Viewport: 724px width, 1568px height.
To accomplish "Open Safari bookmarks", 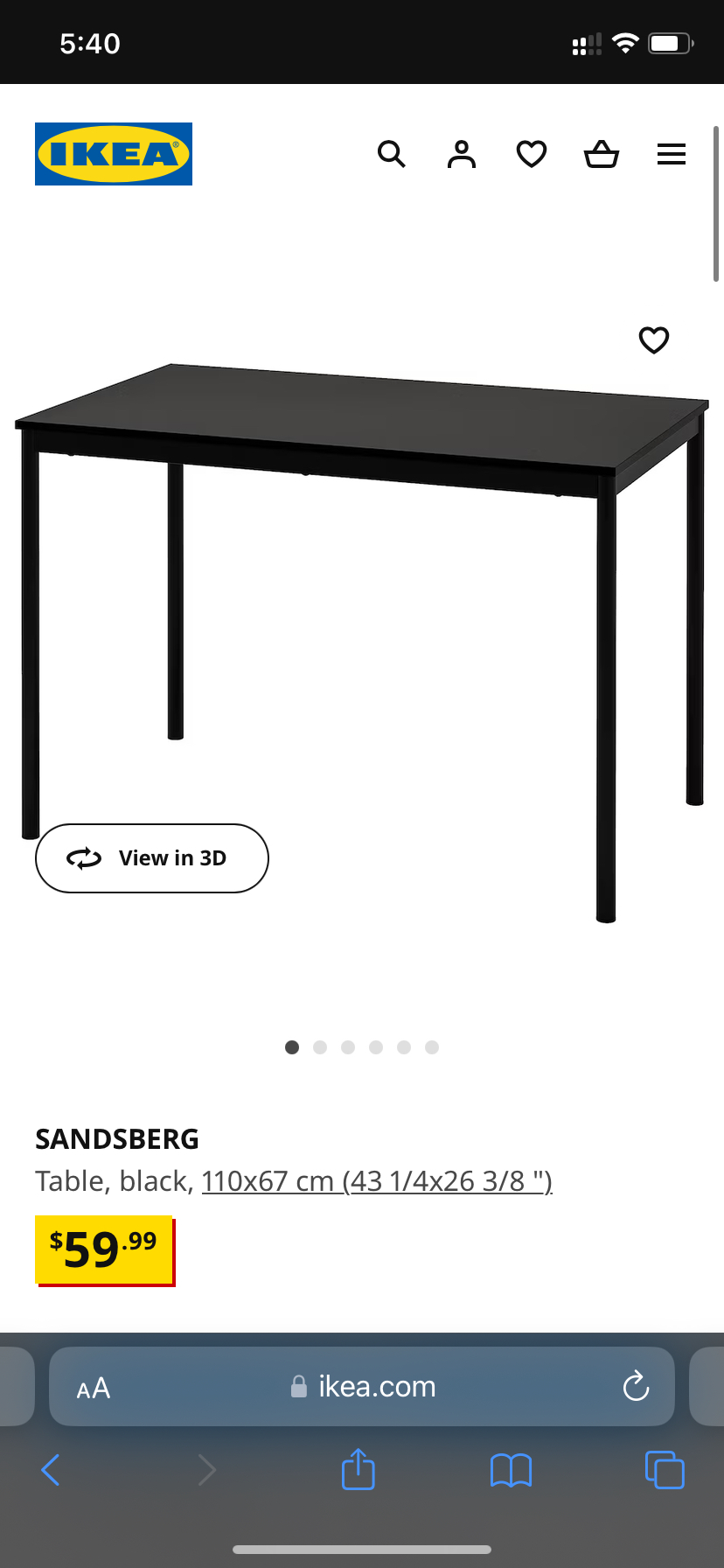I will pyautogui.click(x=512, y=1470).
